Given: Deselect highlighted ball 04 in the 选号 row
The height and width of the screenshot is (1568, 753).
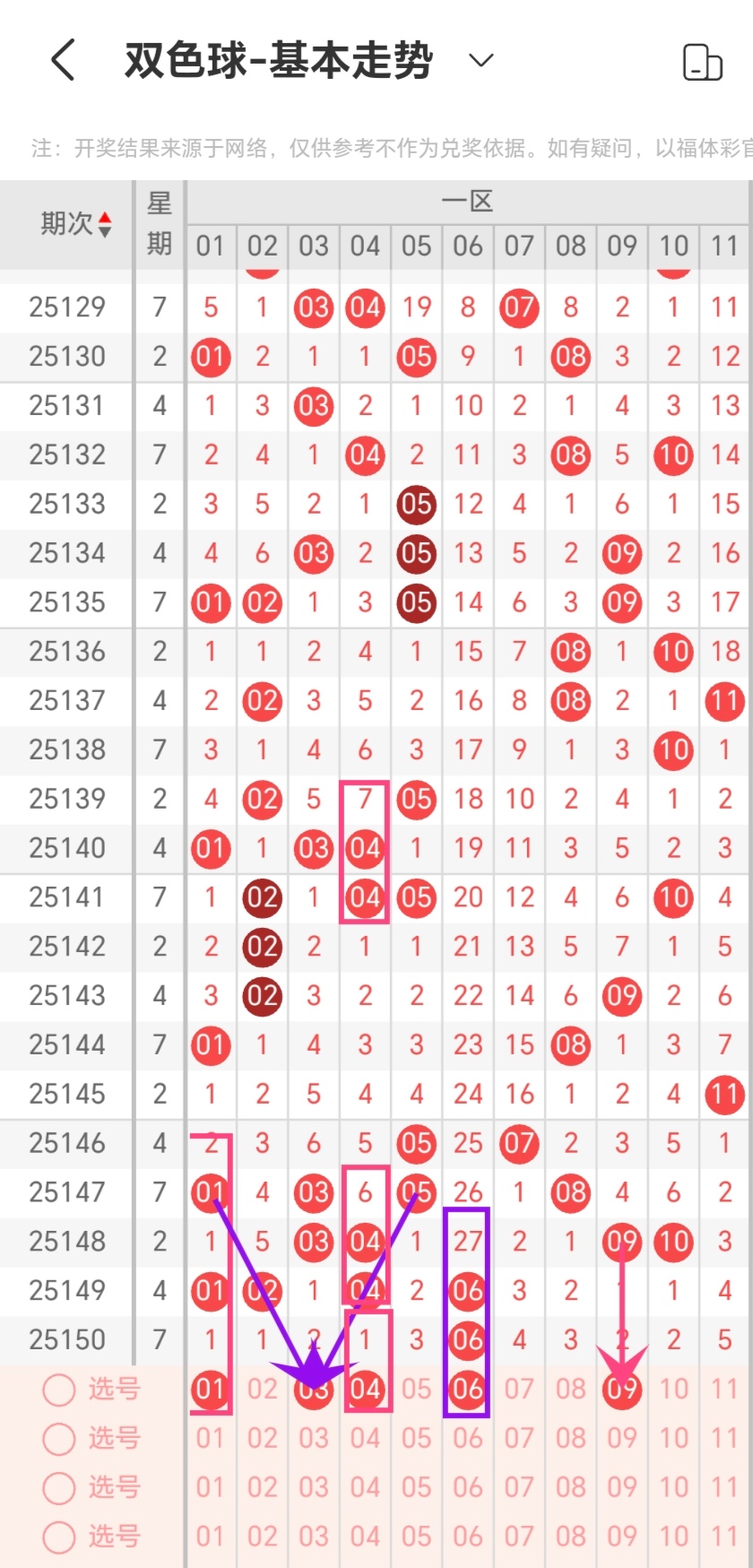Looking at the screenshot, I should pos(365,1389).
